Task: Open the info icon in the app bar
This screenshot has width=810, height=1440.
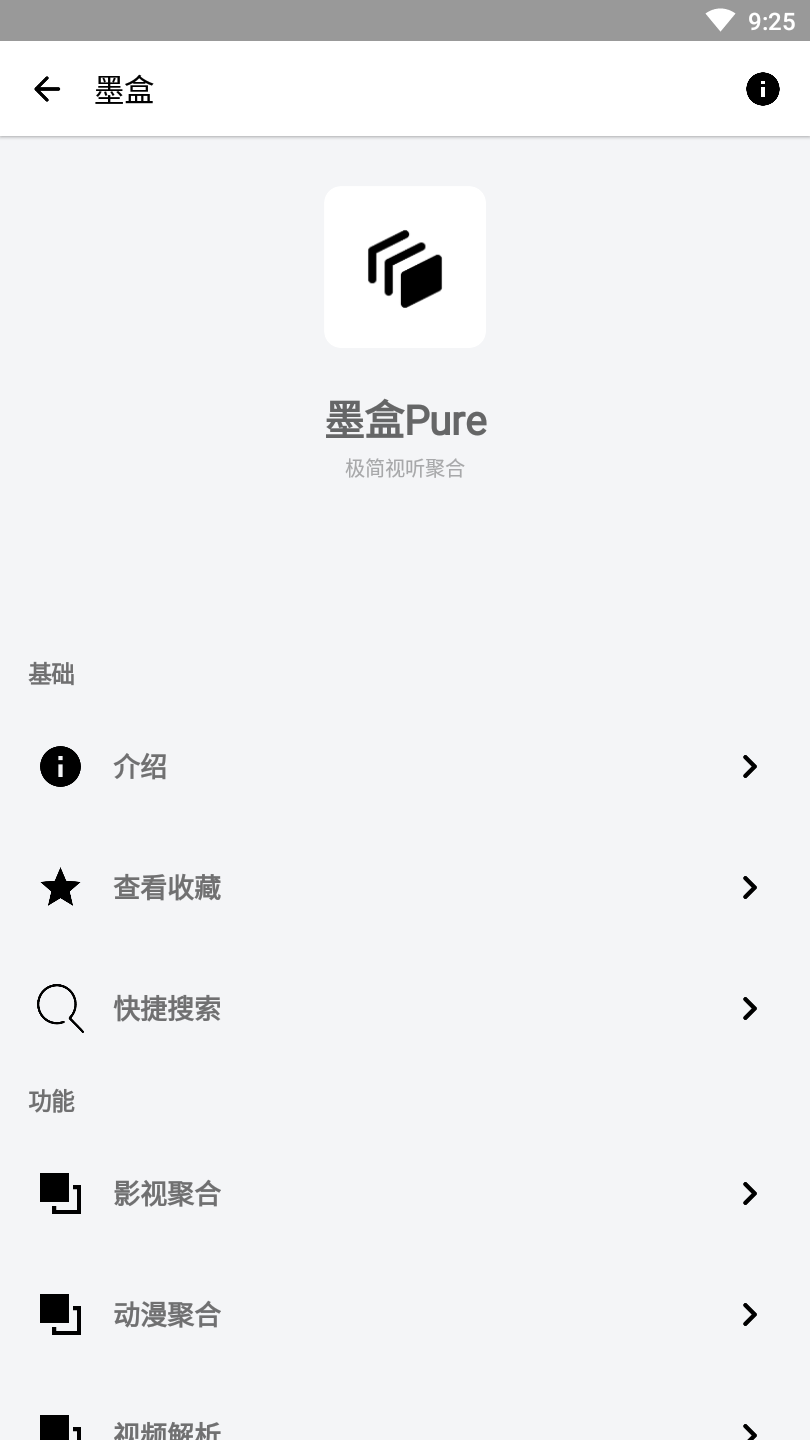Action: (762, 90)
